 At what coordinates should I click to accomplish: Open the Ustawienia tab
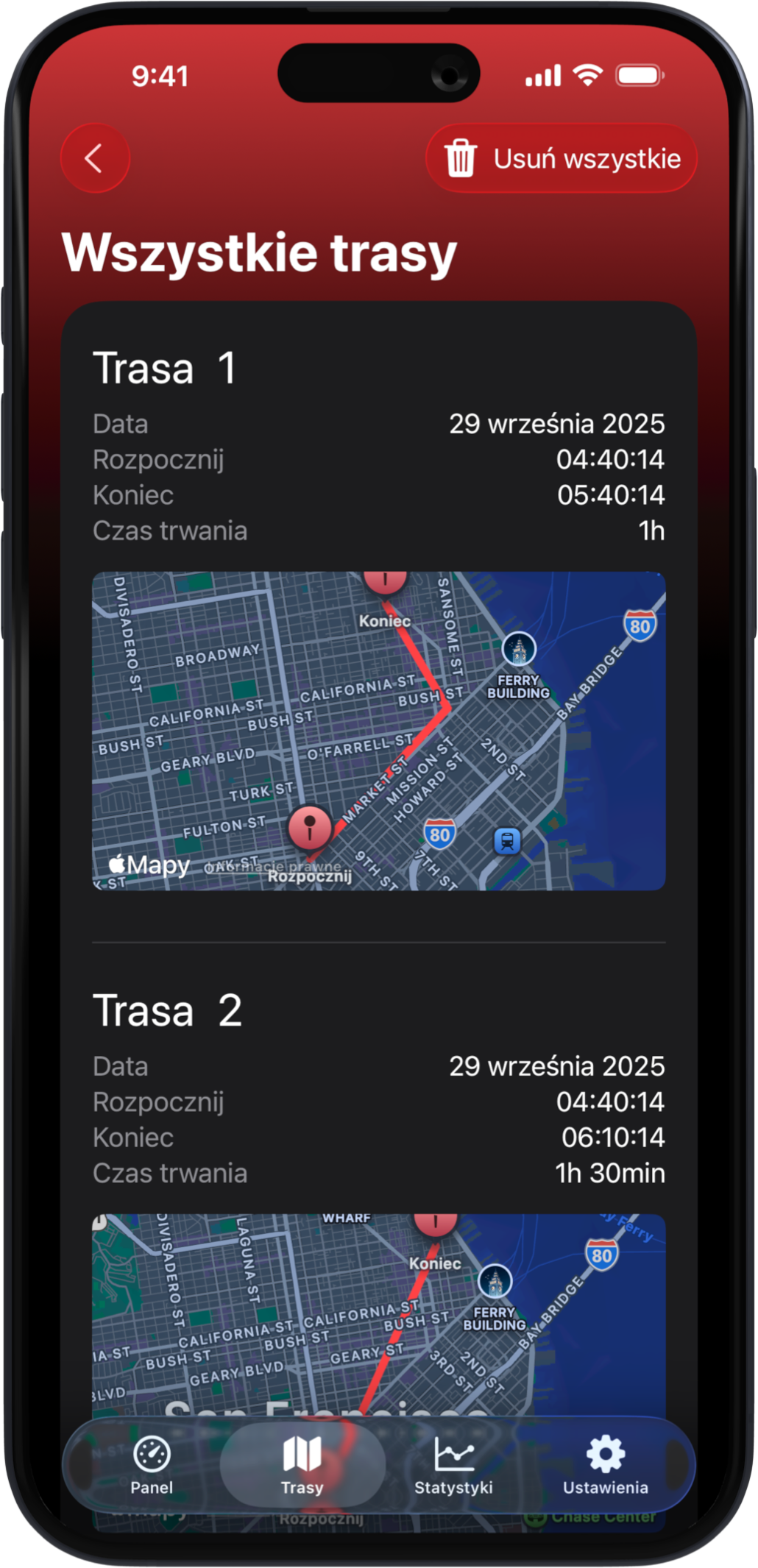click(605, 1464)
